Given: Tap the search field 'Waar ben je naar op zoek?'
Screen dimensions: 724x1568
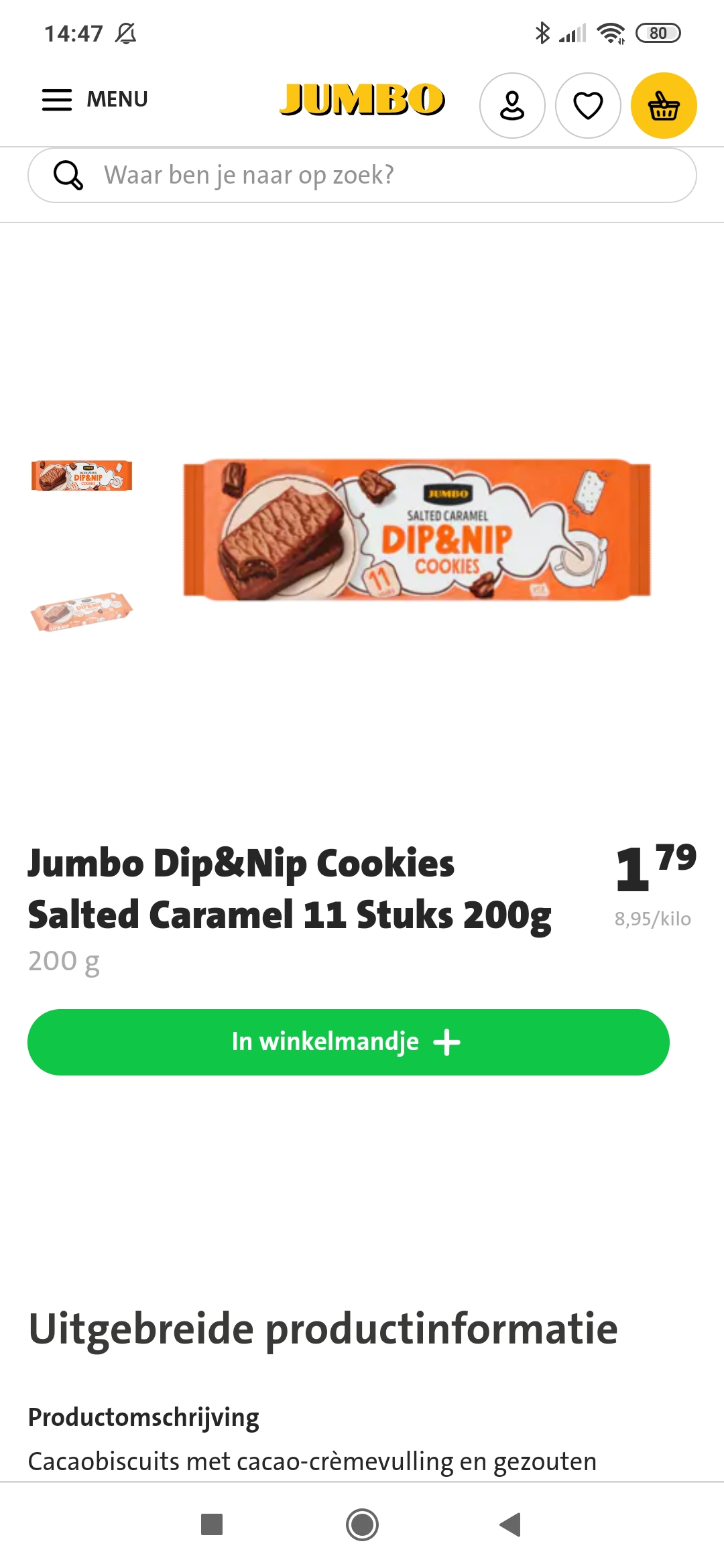Looking at the screenshot, I should click(362, 175).
